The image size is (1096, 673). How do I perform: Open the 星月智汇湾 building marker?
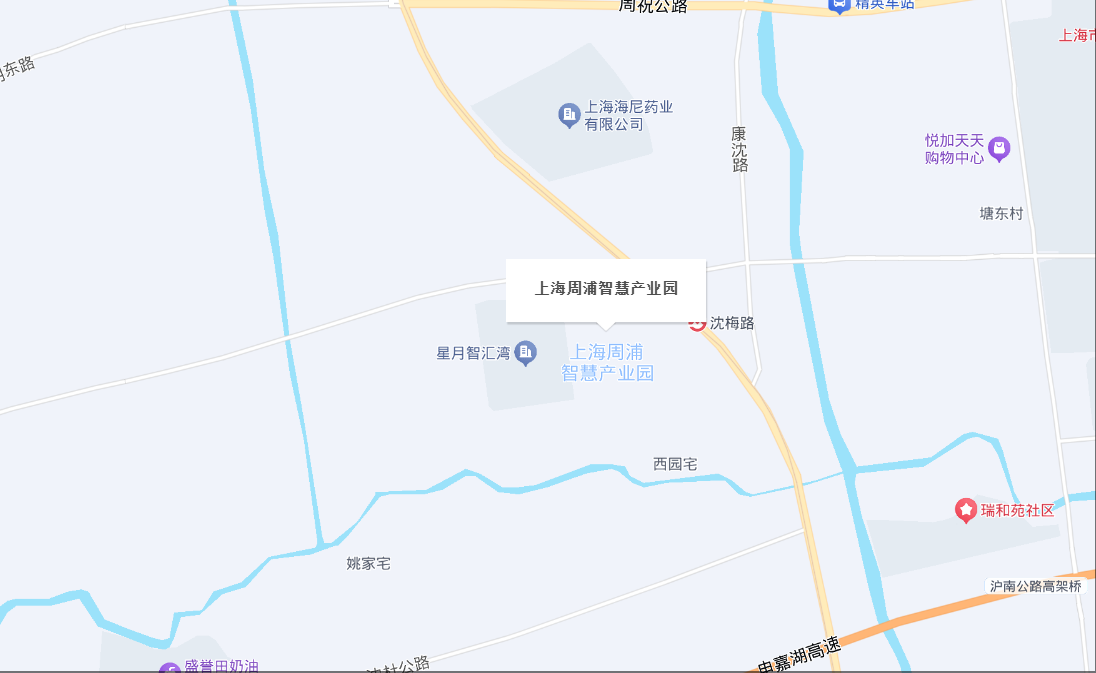point(525,353)
